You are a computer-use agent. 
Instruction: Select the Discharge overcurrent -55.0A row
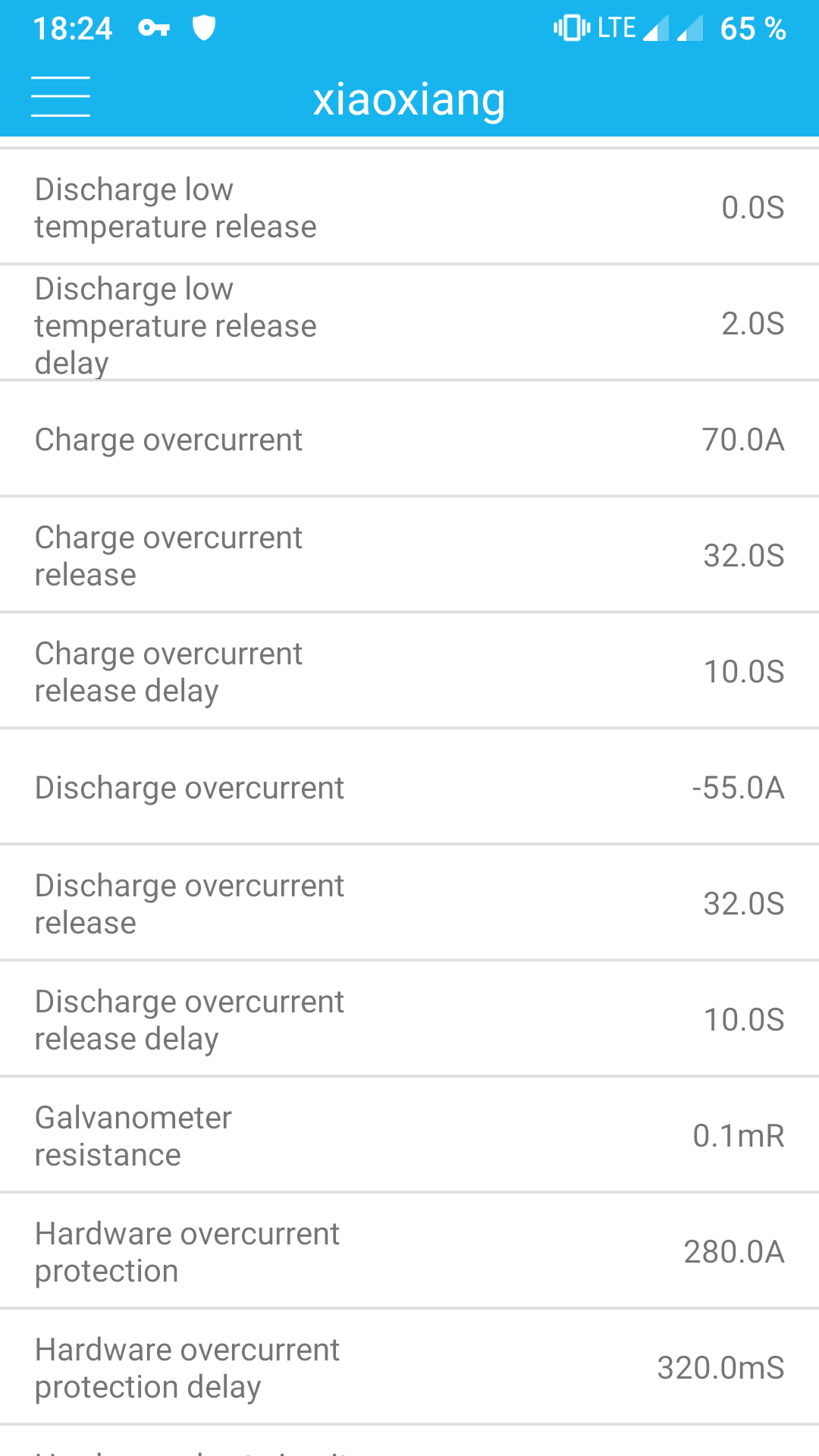tap(409, 788)
